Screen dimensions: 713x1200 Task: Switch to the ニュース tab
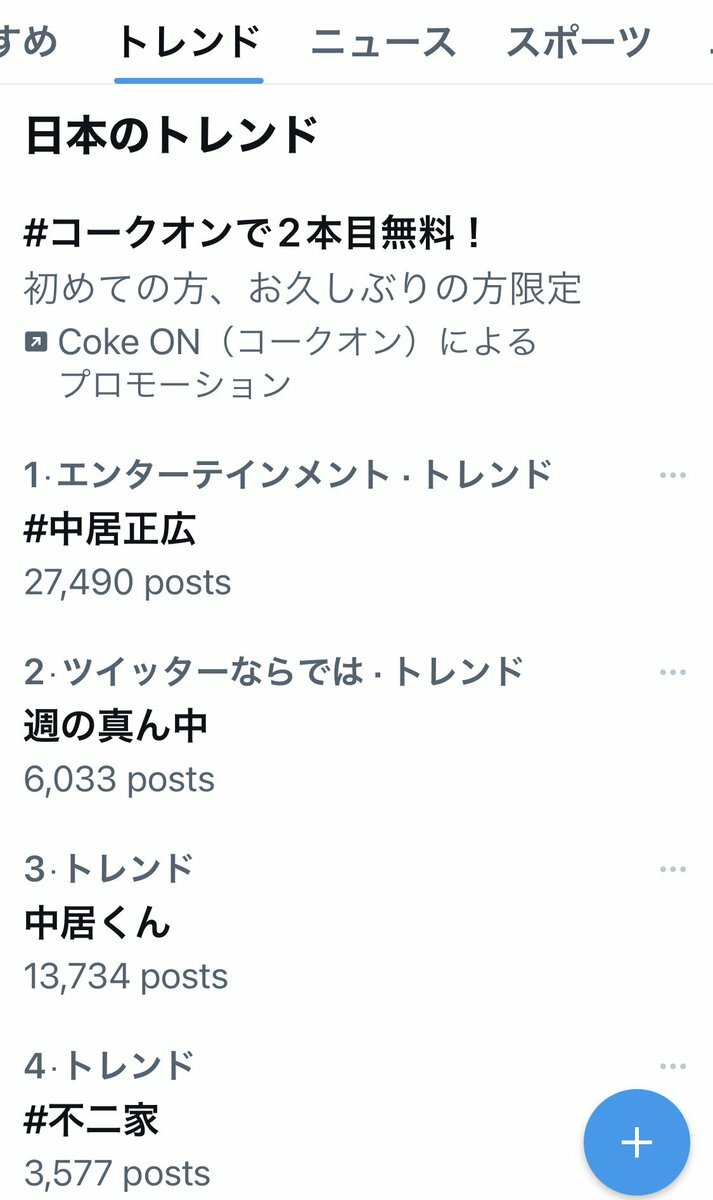[383, 42]
